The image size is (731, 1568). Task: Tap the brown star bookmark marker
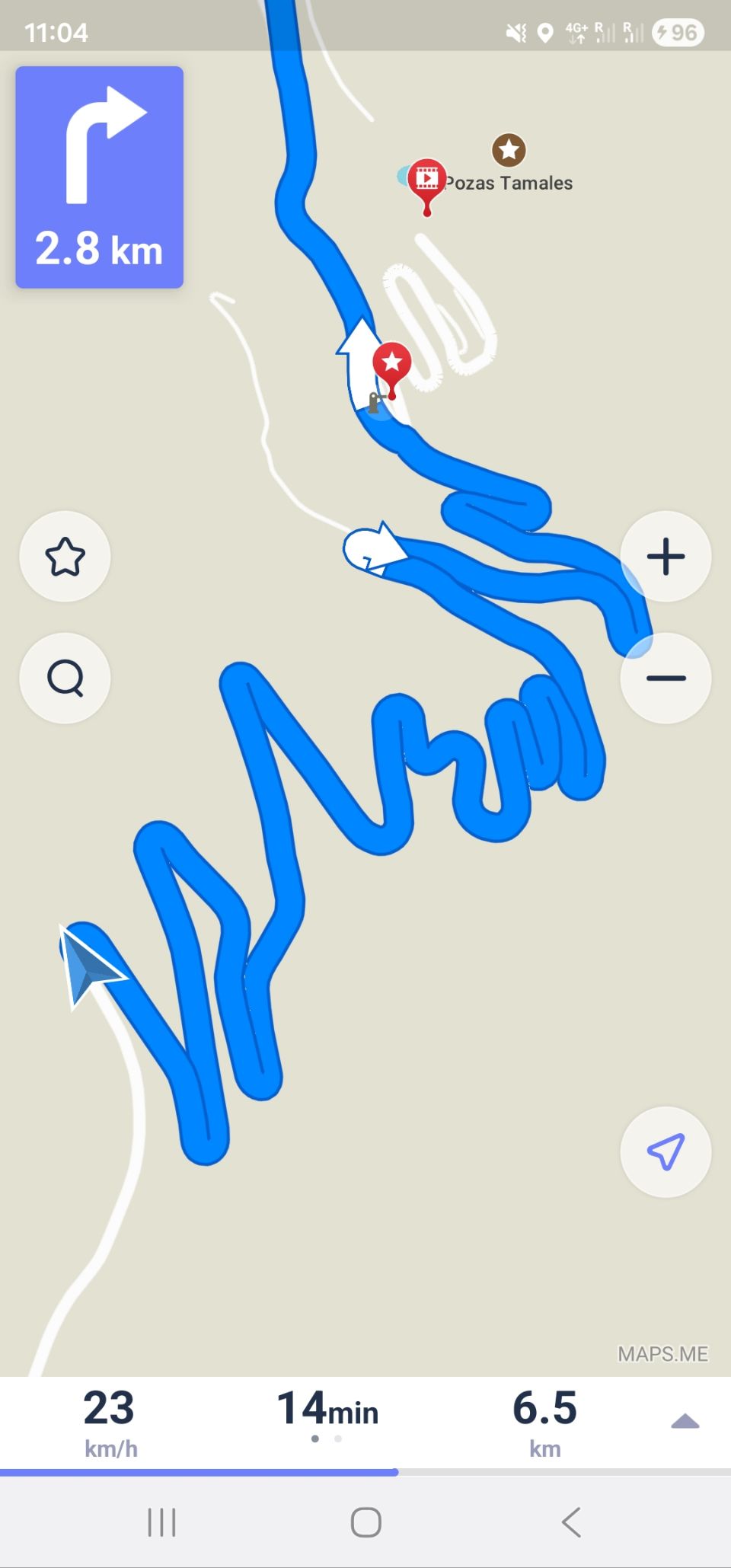click(509, 150)
